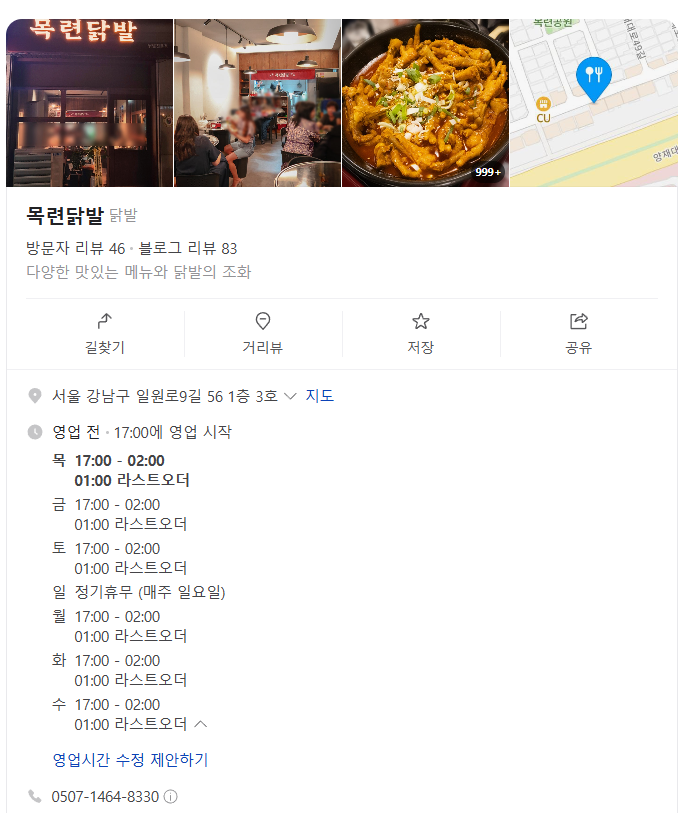Save this place with 저장
689x813 pixels.
421,334
